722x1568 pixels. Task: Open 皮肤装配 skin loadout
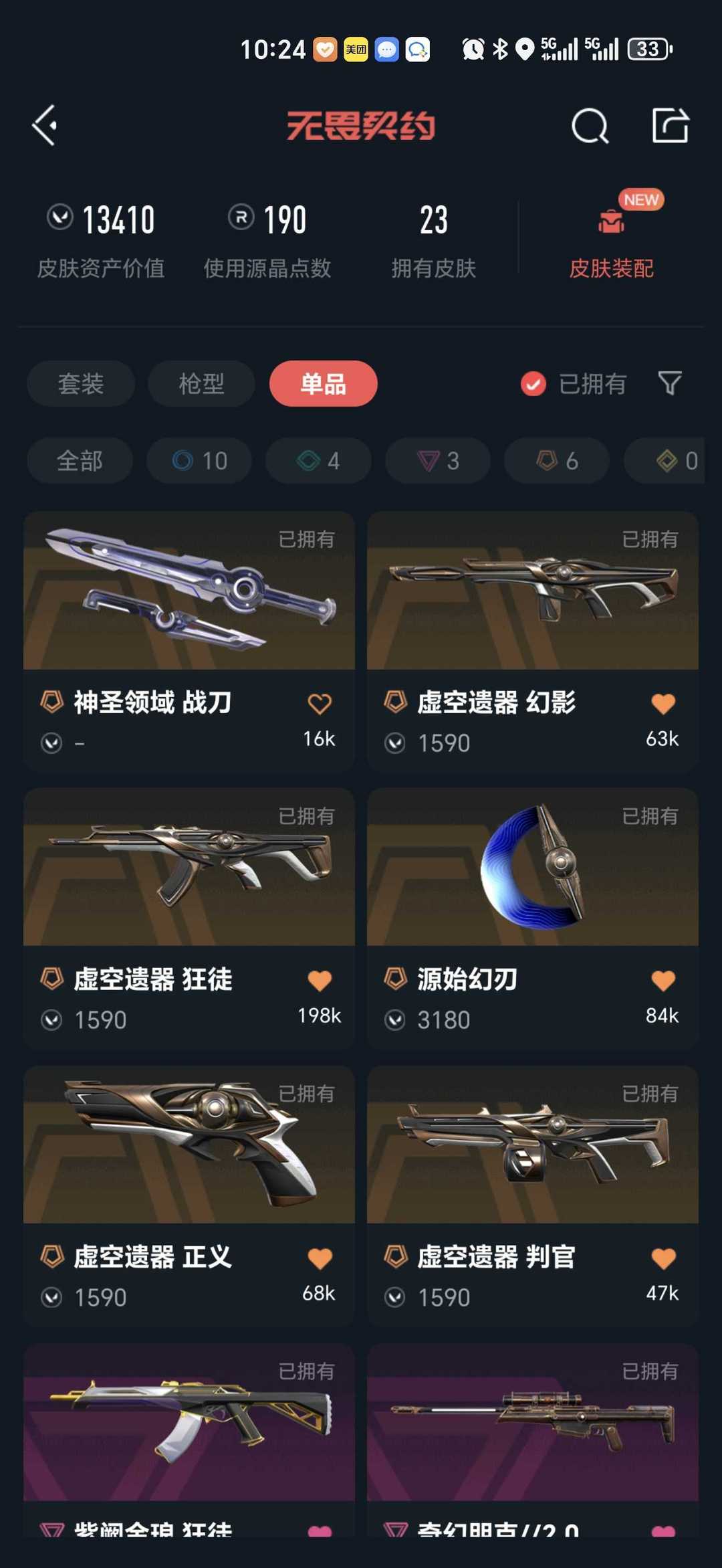[x=611, y=241]
